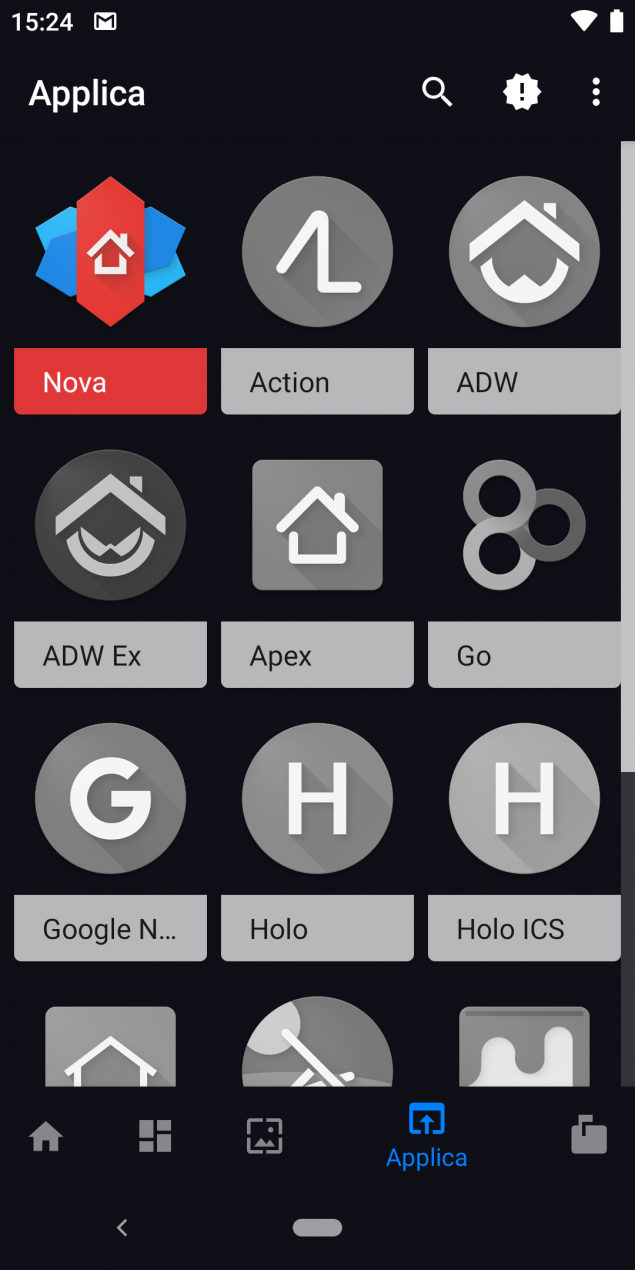Choose the Go launcher
635x1270 pixels.
point(524,565)
